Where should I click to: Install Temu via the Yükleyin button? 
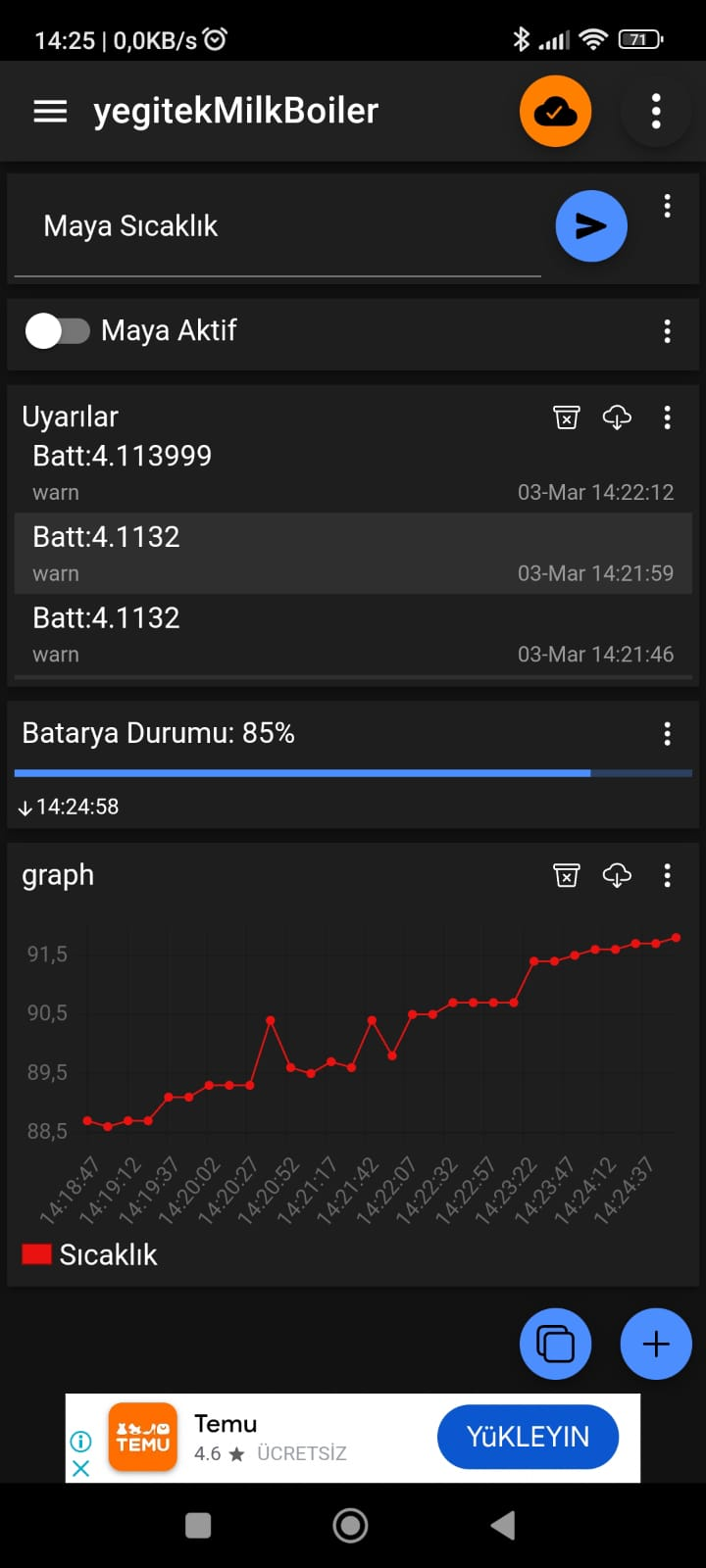click(528, 1438)
